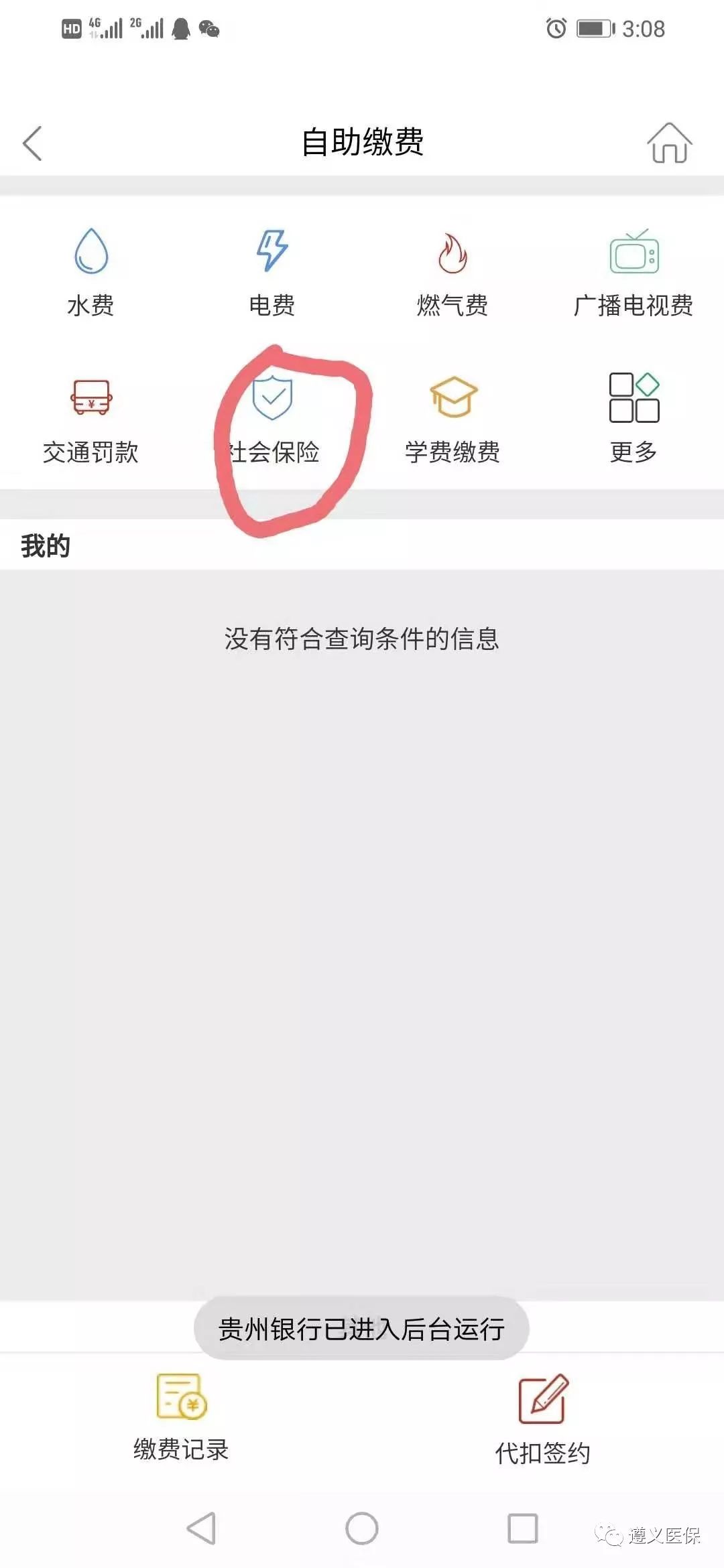Viewport: 724px width, 1568px height.
Task: Open the 水费 water fee payment icon
Action: (x=92, y=271)
